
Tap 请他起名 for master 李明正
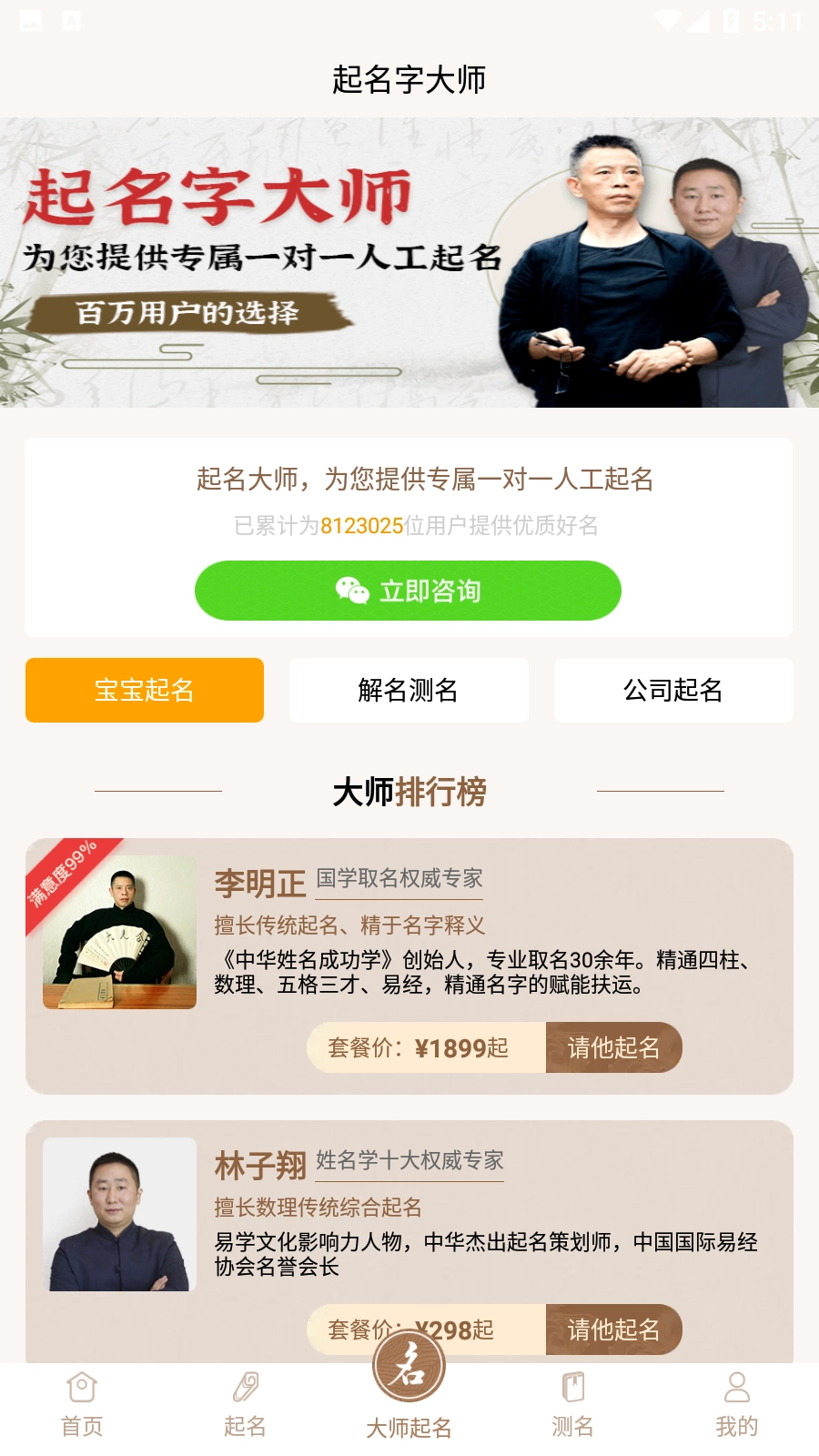tap(613, 1047)
